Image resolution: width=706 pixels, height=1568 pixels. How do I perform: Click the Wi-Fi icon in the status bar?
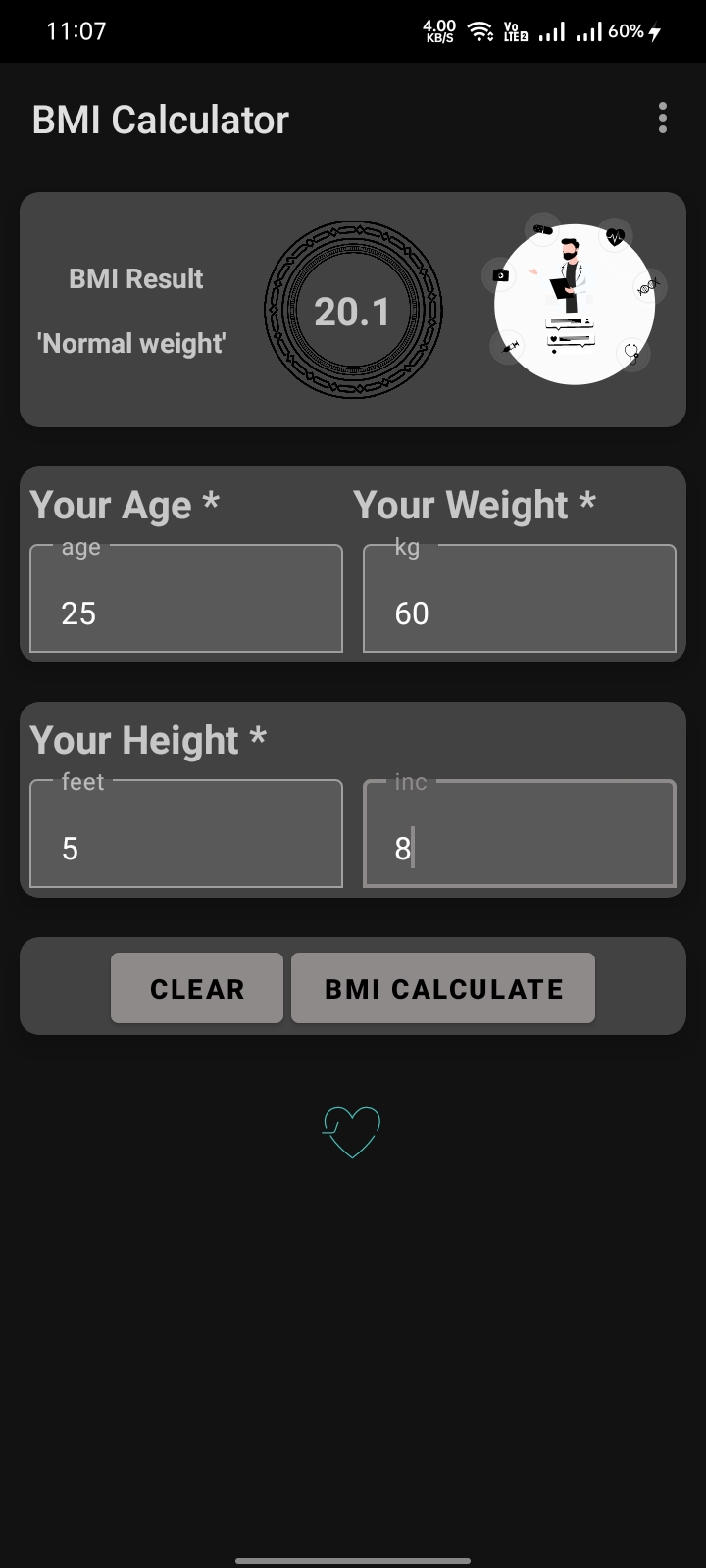click(479, 30)
